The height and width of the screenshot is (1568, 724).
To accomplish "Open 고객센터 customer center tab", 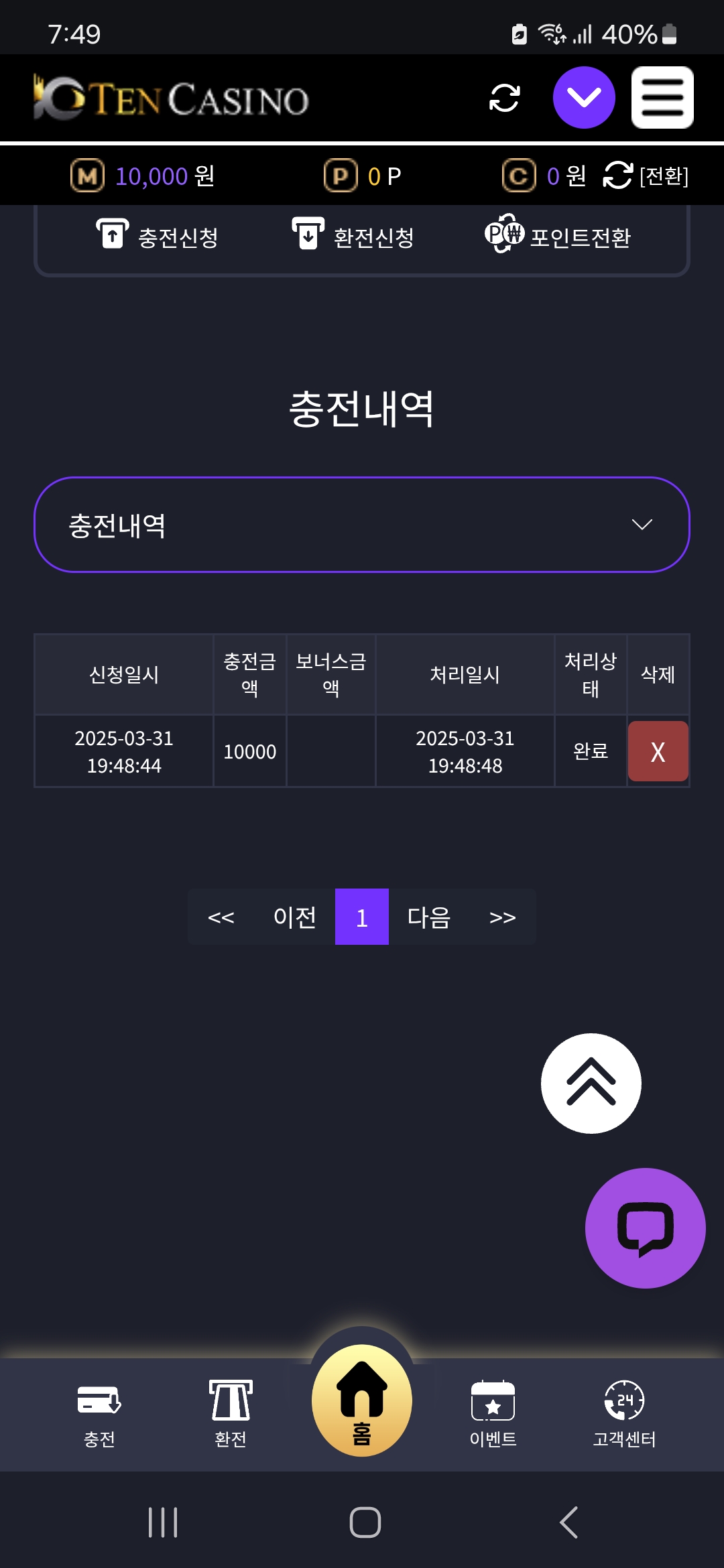I will click(624, 1413).
